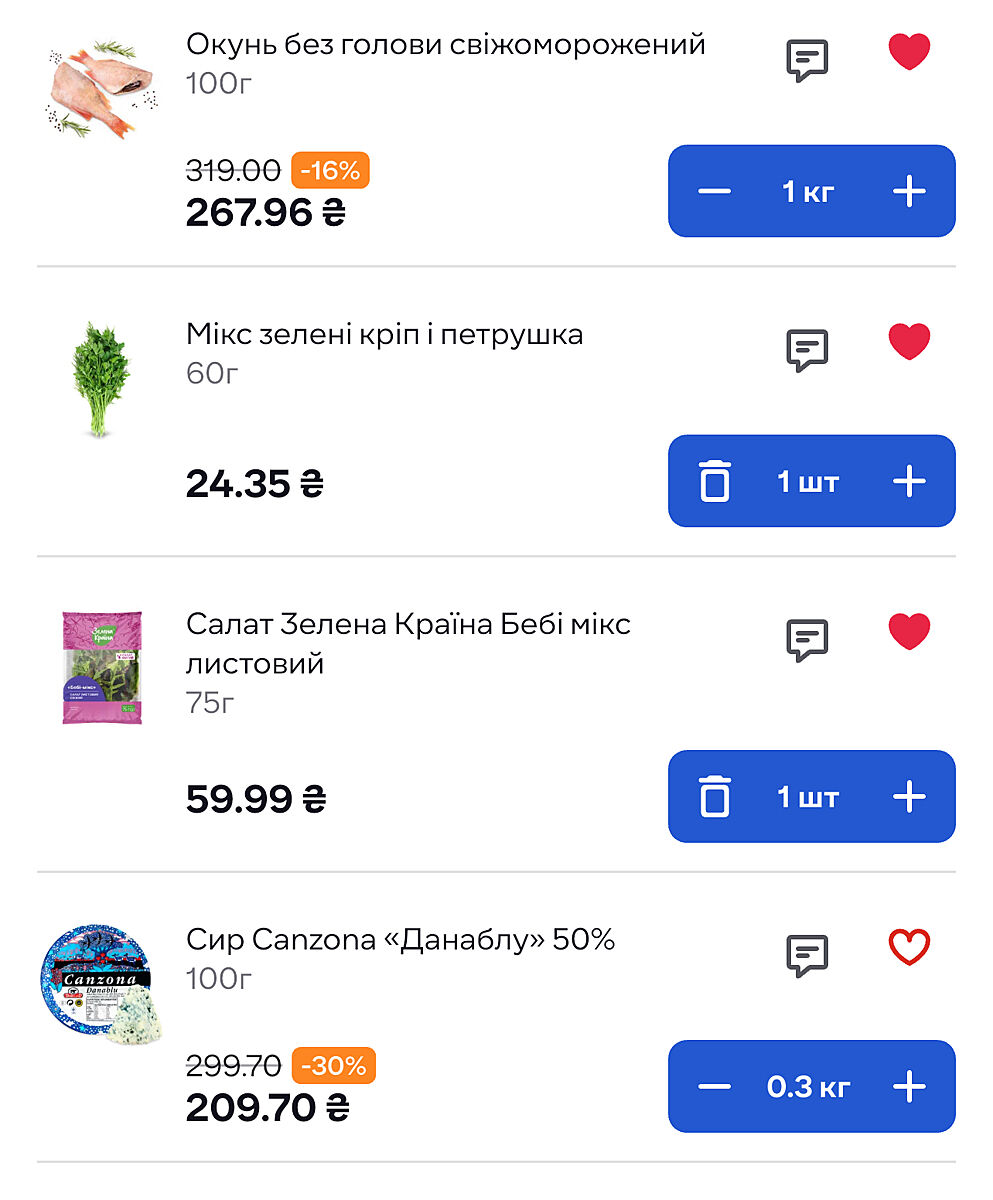
Task: Reduce Сир Canzona weight with minus
Action: click(x=714, y=1087)
